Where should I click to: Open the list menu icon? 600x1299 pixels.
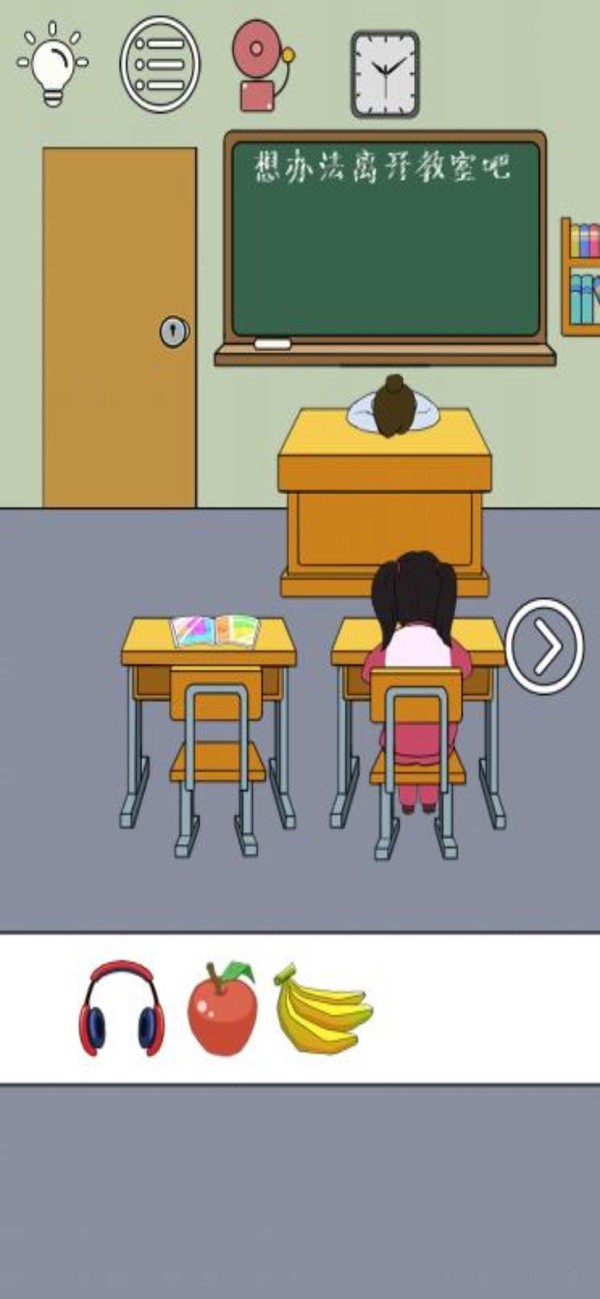pyautogui.click(x=160, y=63)
